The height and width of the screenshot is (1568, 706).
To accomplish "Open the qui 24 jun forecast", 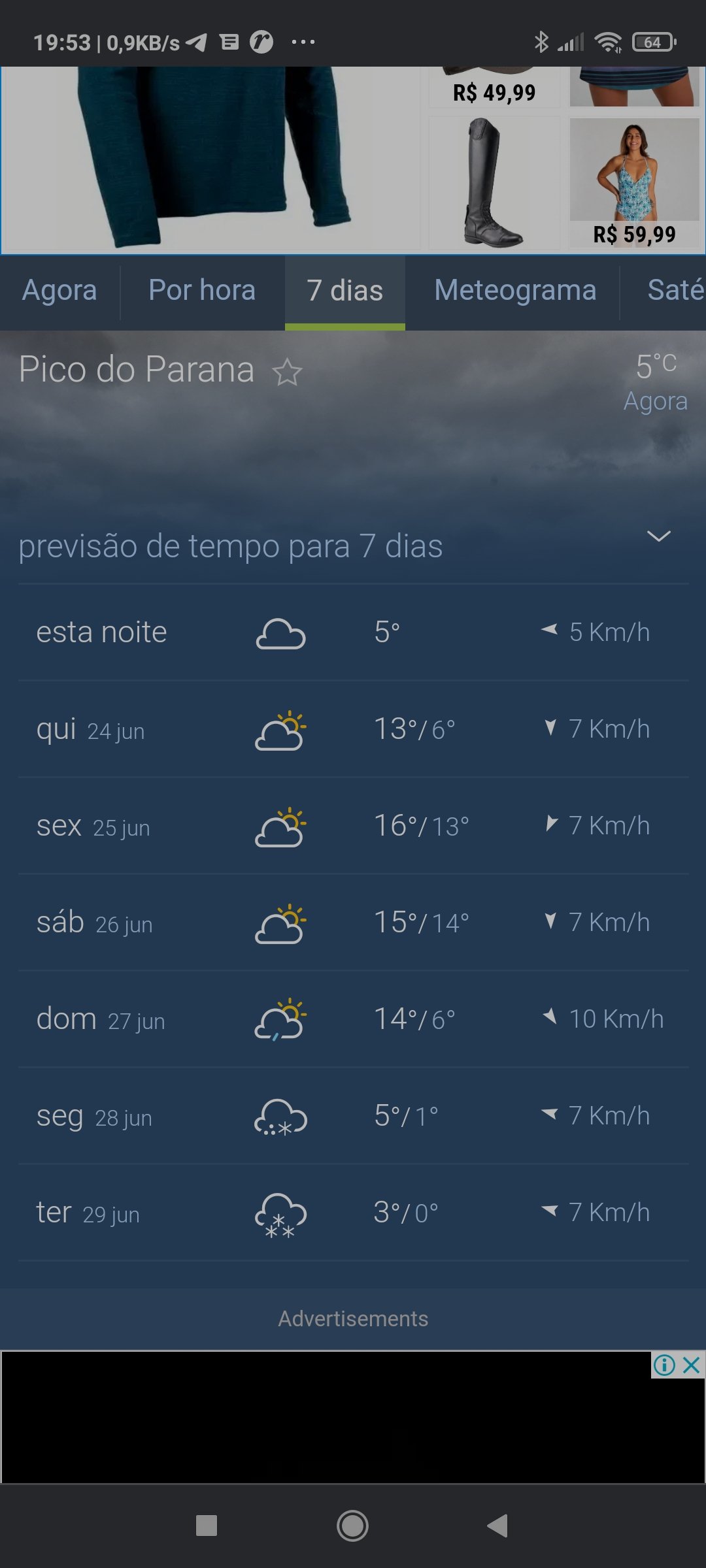I will click(354, 729).
